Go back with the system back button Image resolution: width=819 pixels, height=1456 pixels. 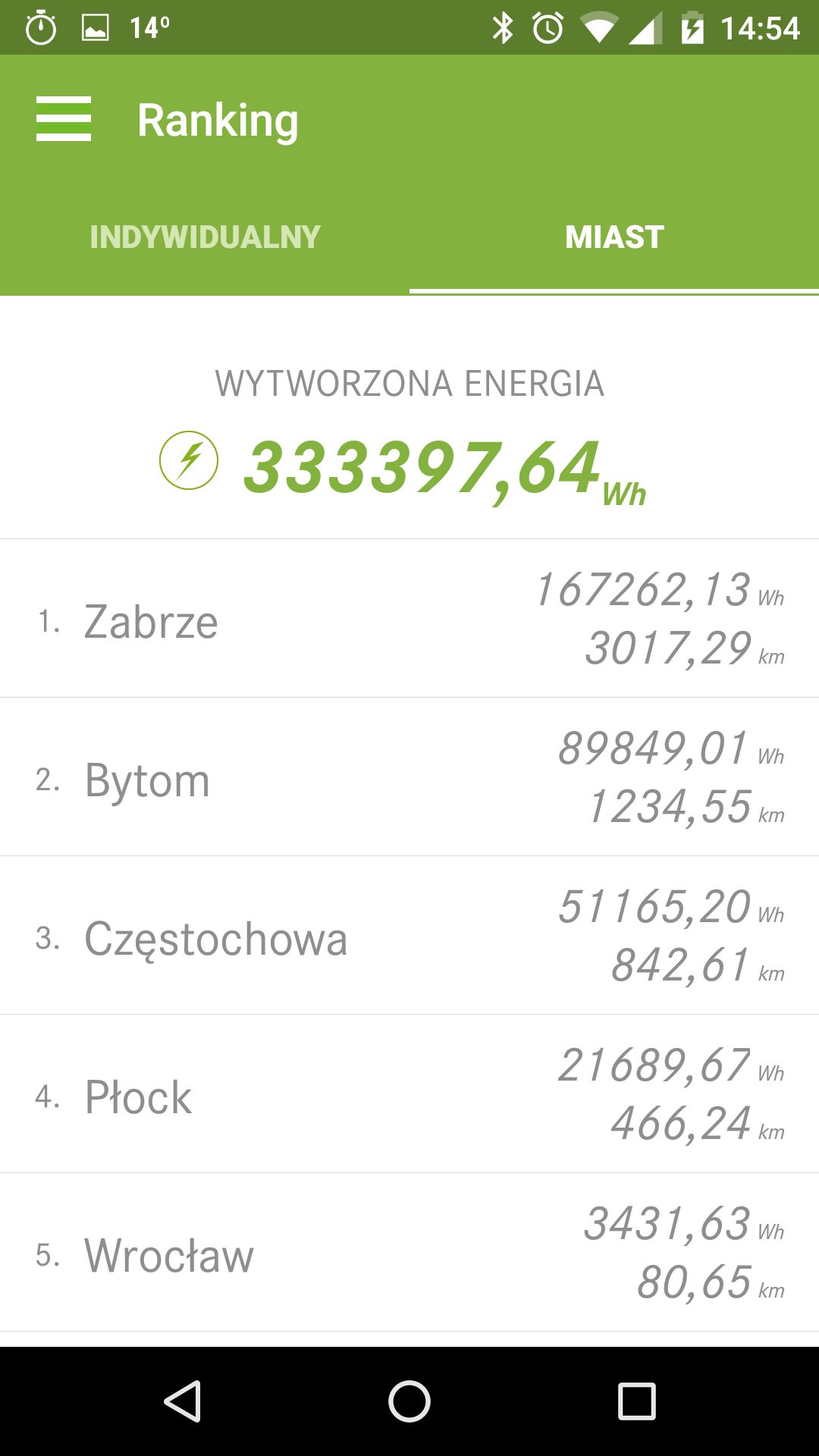click(182, 1401)
